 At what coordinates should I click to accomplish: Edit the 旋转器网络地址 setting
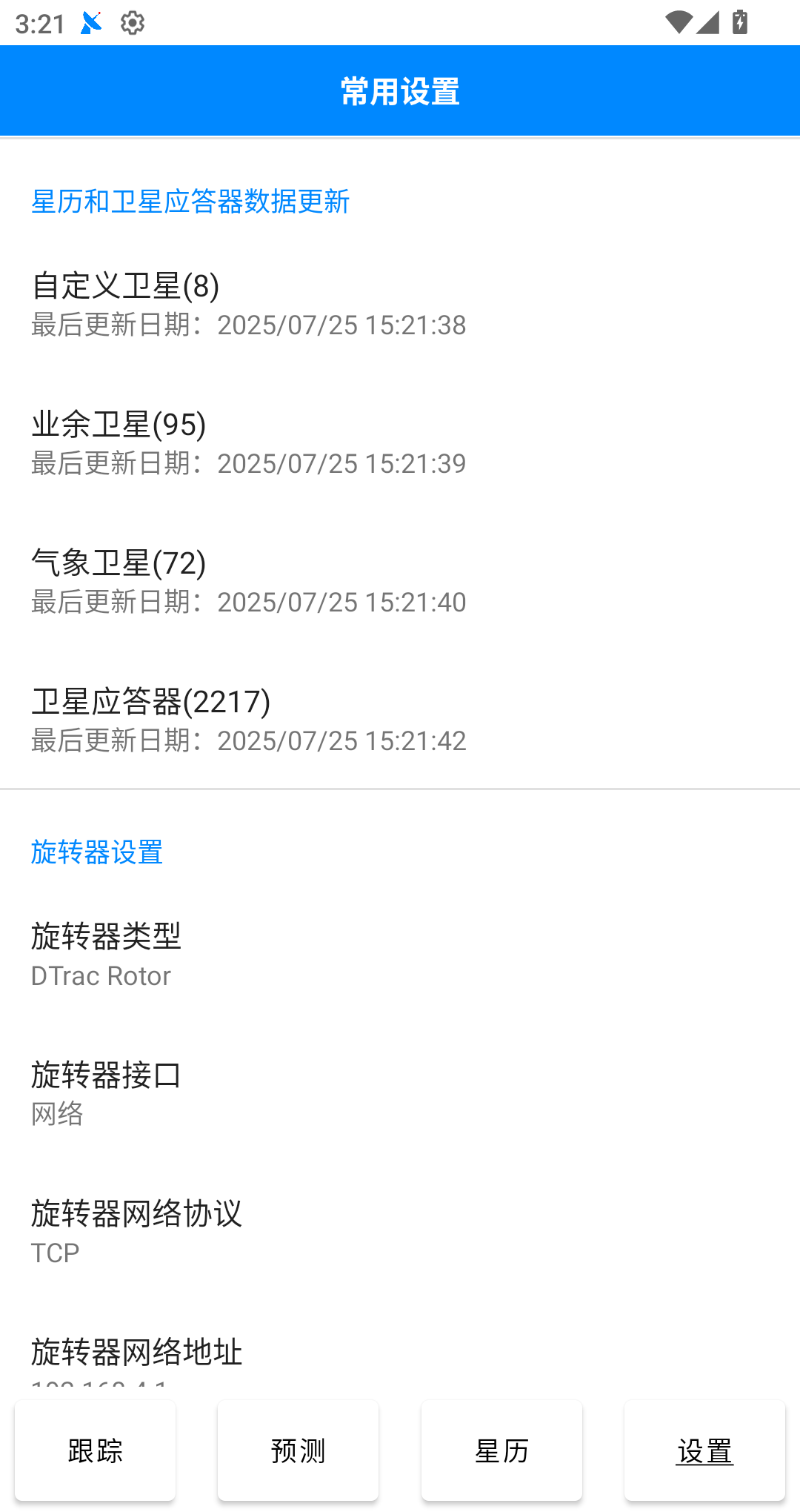click(400, 1358)
